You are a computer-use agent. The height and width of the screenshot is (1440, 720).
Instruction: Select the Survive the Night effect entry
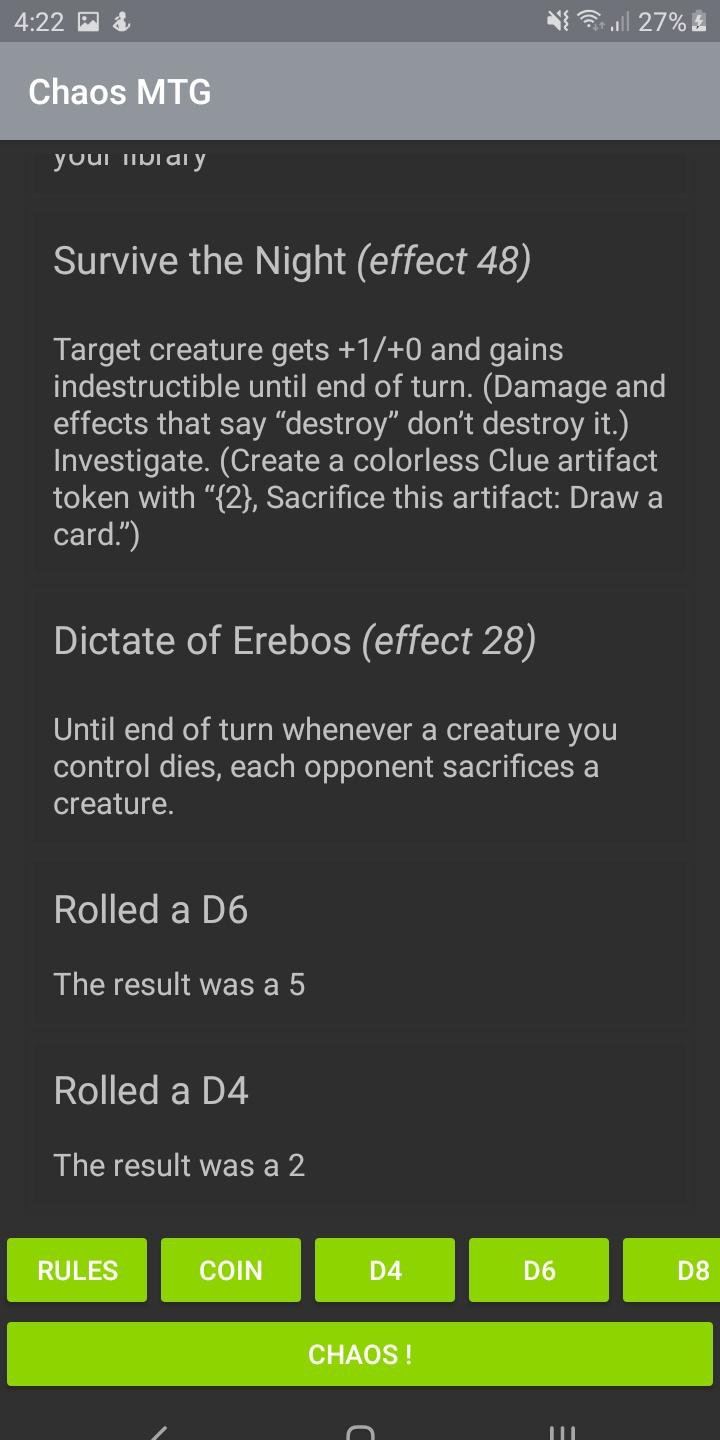[360, 390]
